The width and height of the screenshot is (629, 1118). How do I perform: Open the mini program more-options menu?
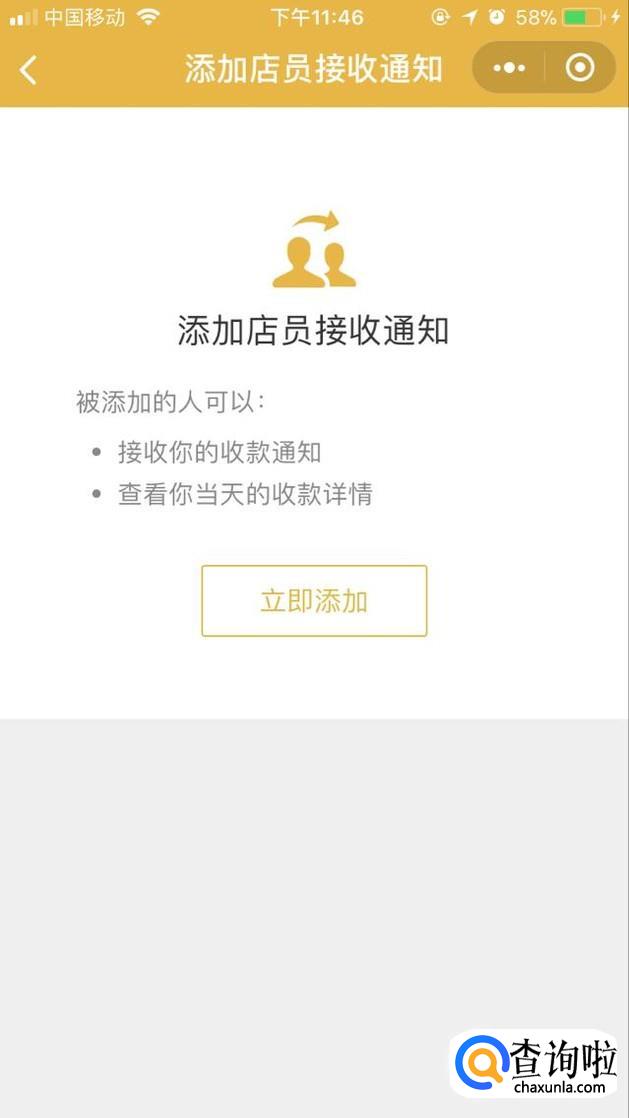(509, 68)
